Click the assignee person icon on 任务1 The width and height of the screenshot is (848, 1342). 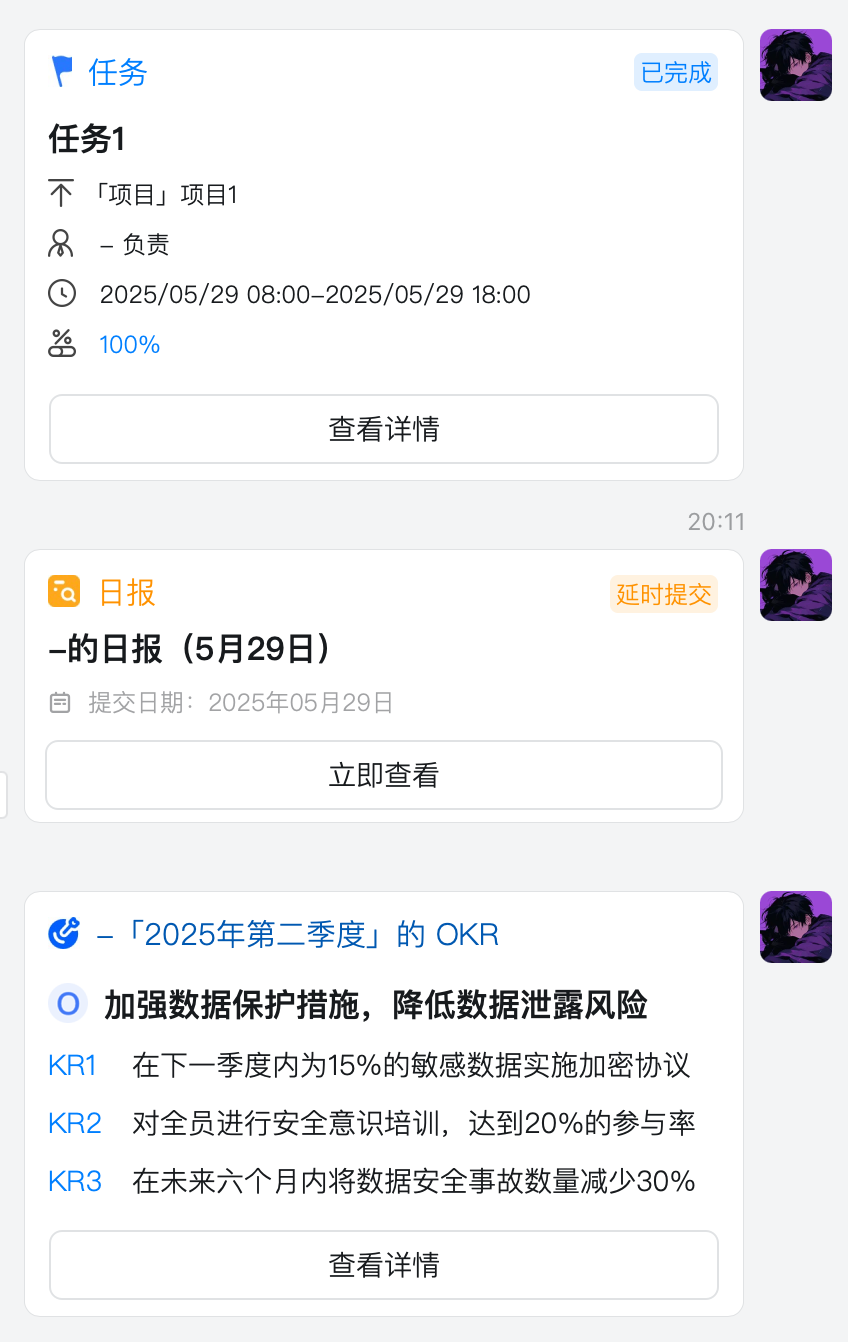click(x=62, y=243)
